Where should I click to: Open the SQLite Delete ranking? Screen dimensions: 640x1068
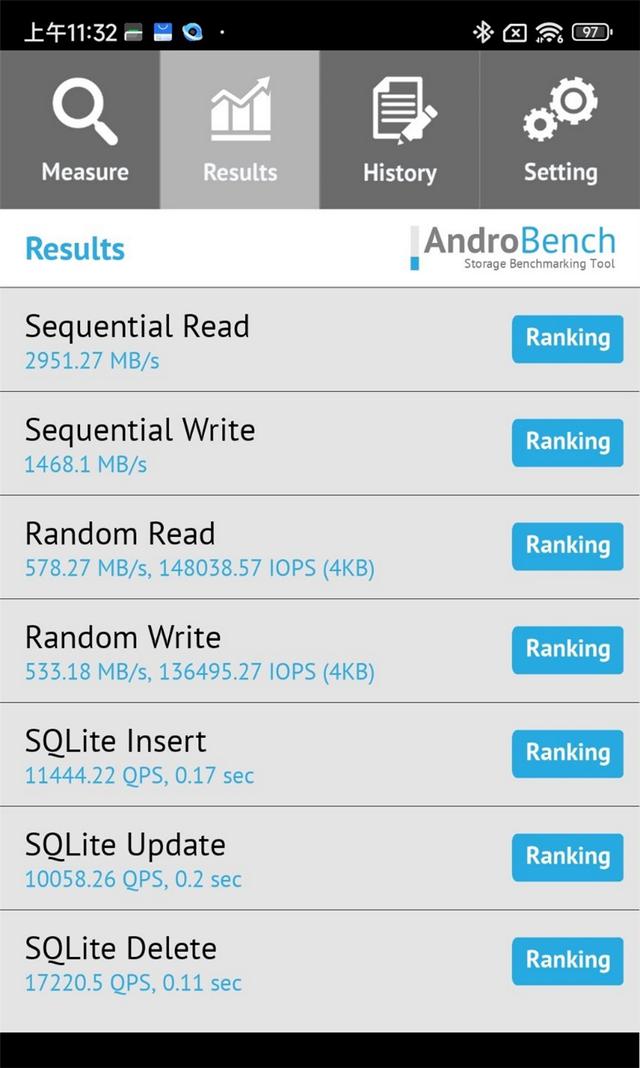(x=567, y=961)
